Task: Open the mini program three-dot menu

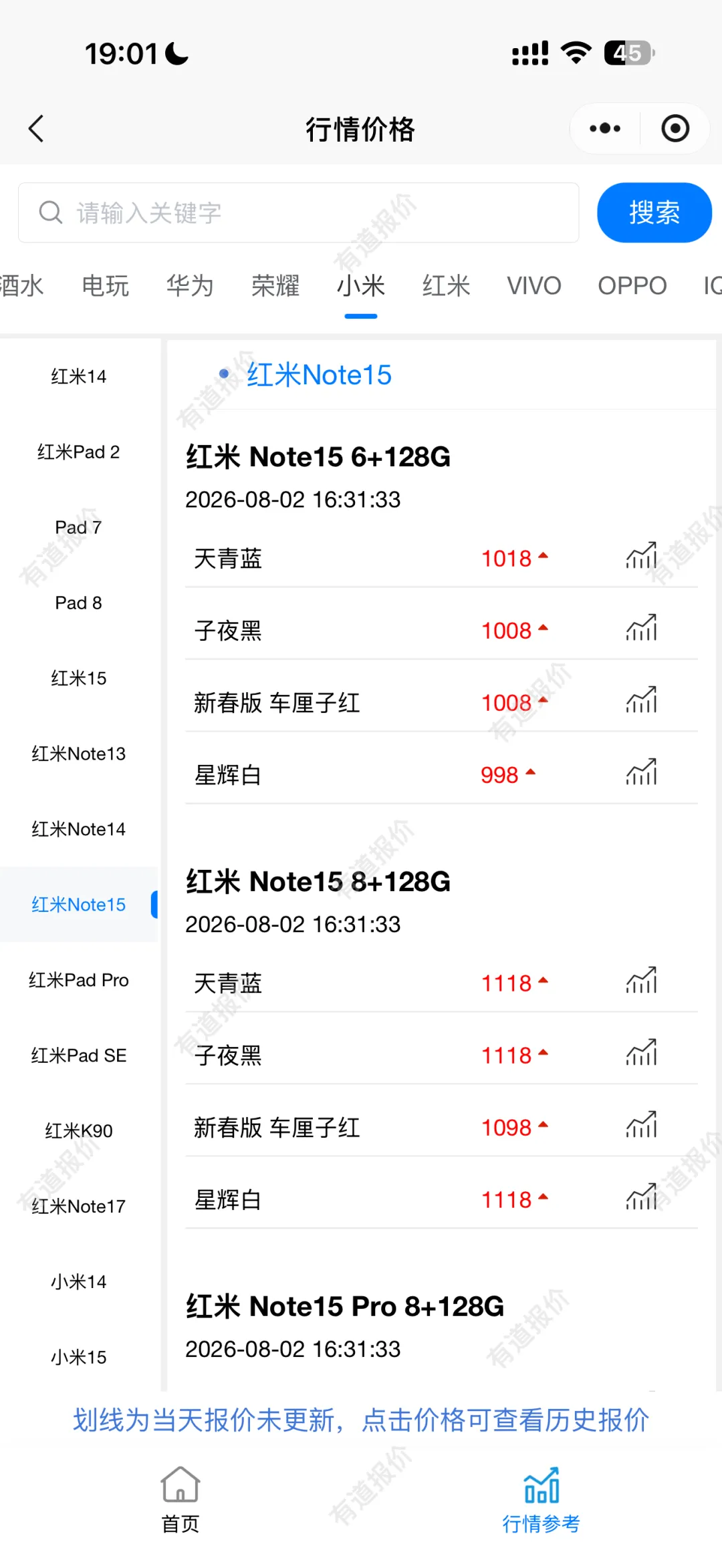Action: (605, 128)
